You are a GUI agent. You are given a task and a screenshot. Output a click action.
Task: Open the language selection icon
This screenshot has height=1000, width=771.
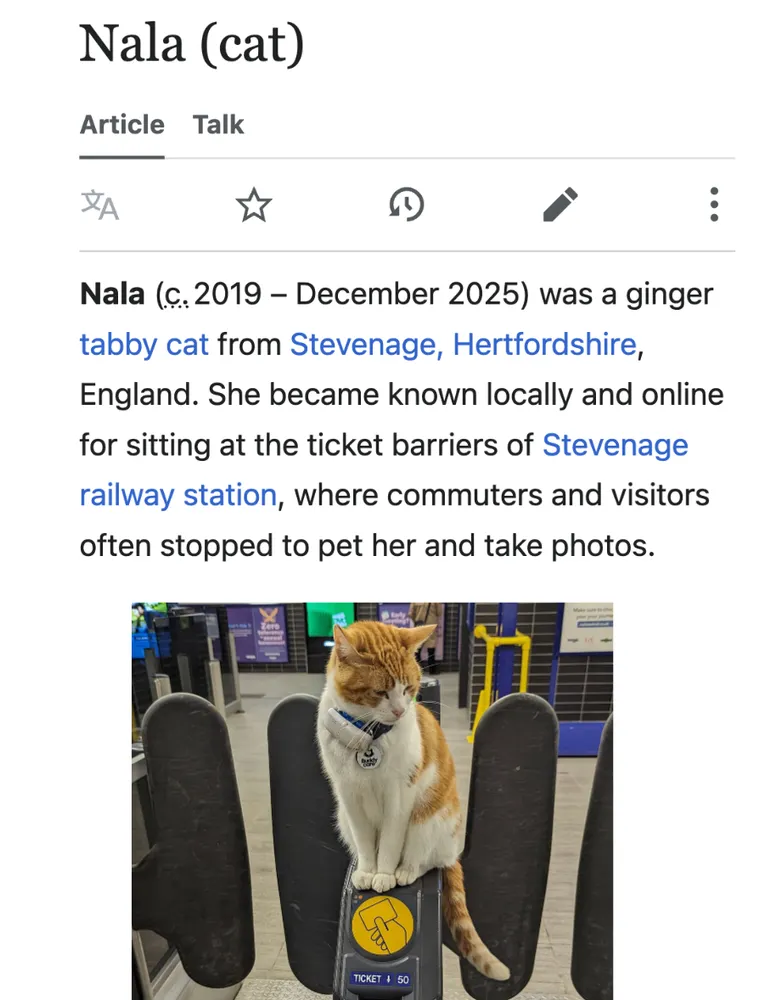point(100,205)
